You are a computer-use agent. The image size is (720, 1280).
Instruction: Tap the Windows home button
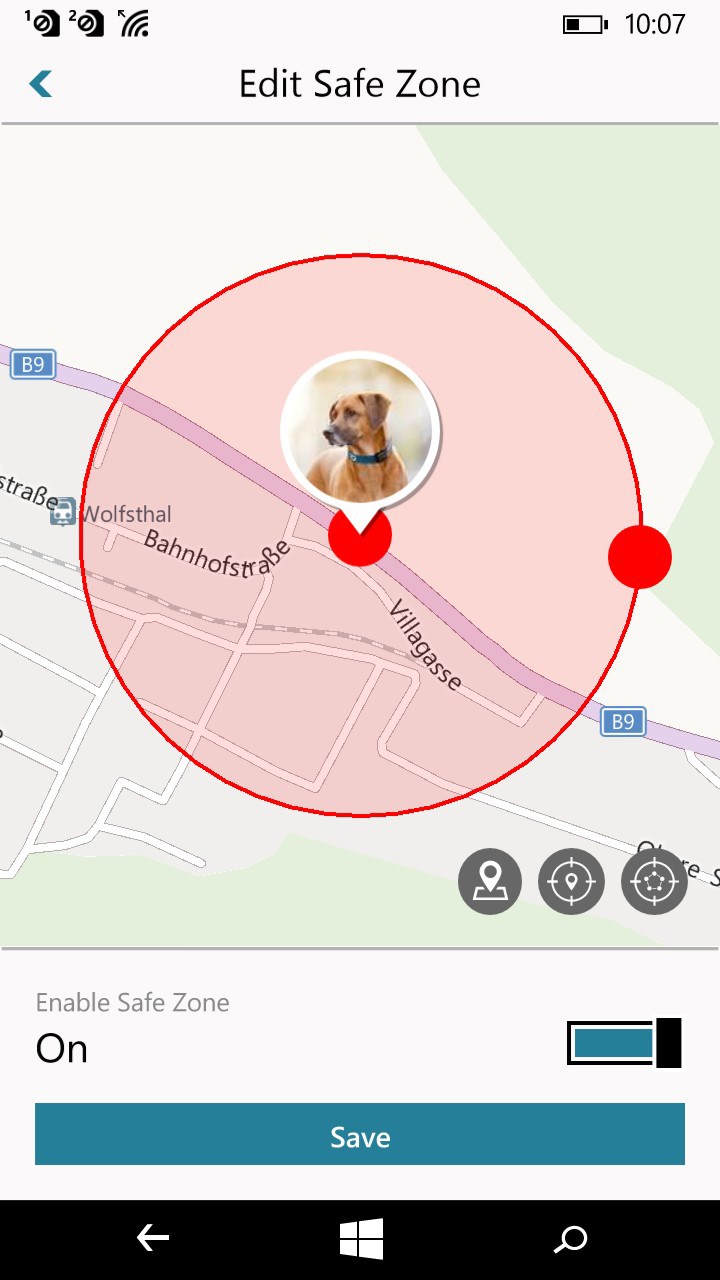pyautogui.click(x=361, y=1240)
